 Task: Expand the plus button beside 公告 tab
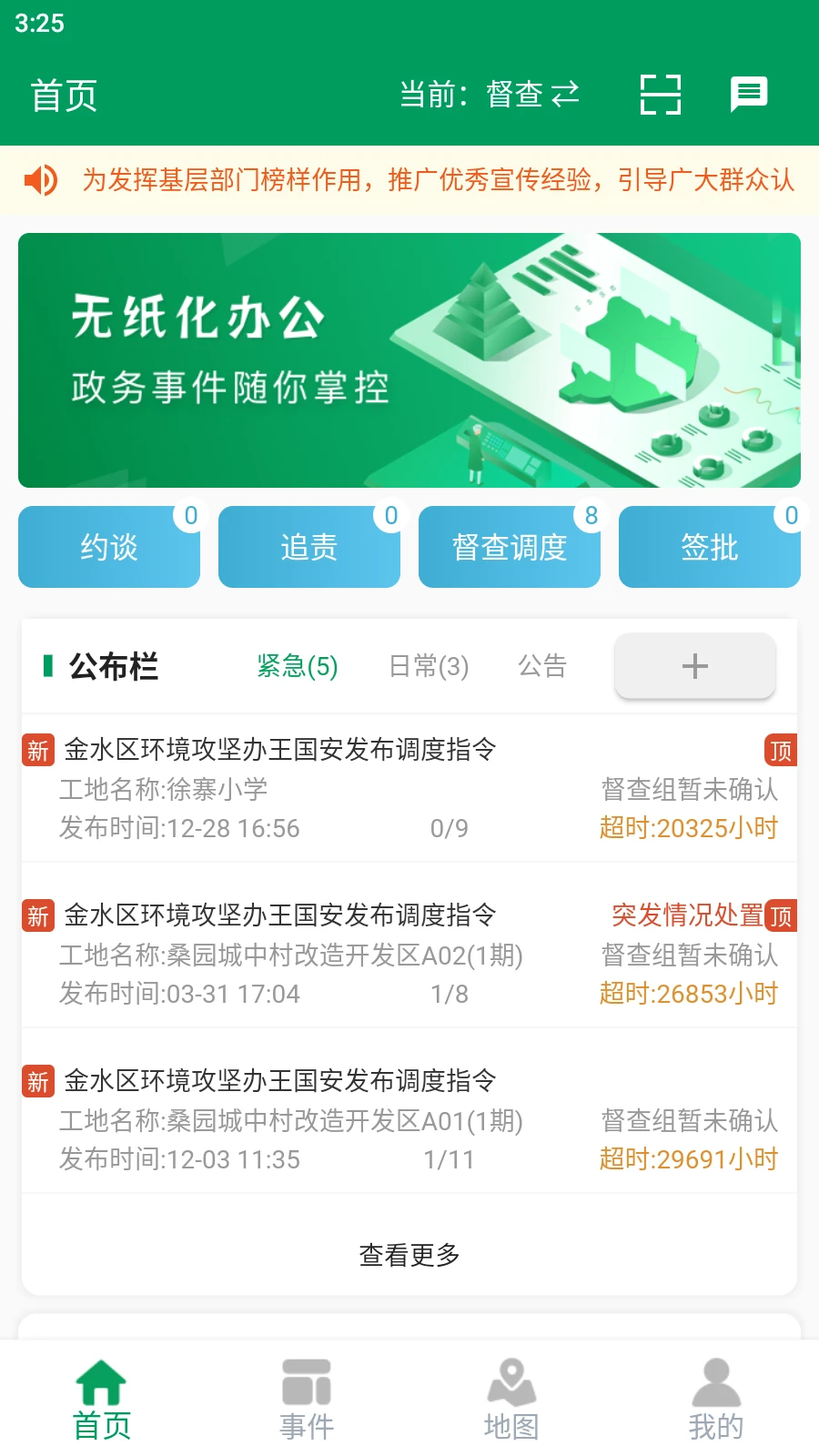tap(694, 666)
